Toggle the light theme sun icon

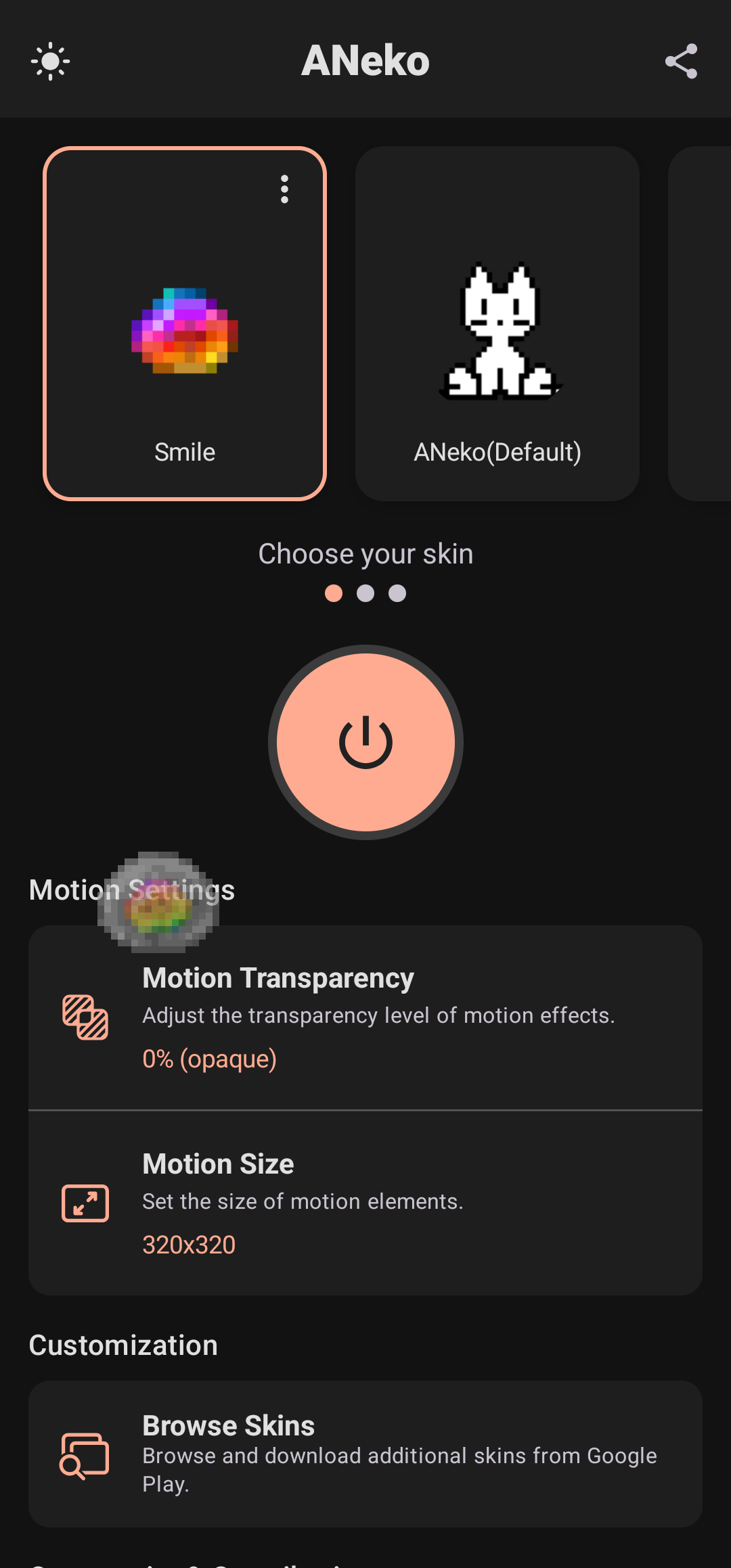point(51,62)
